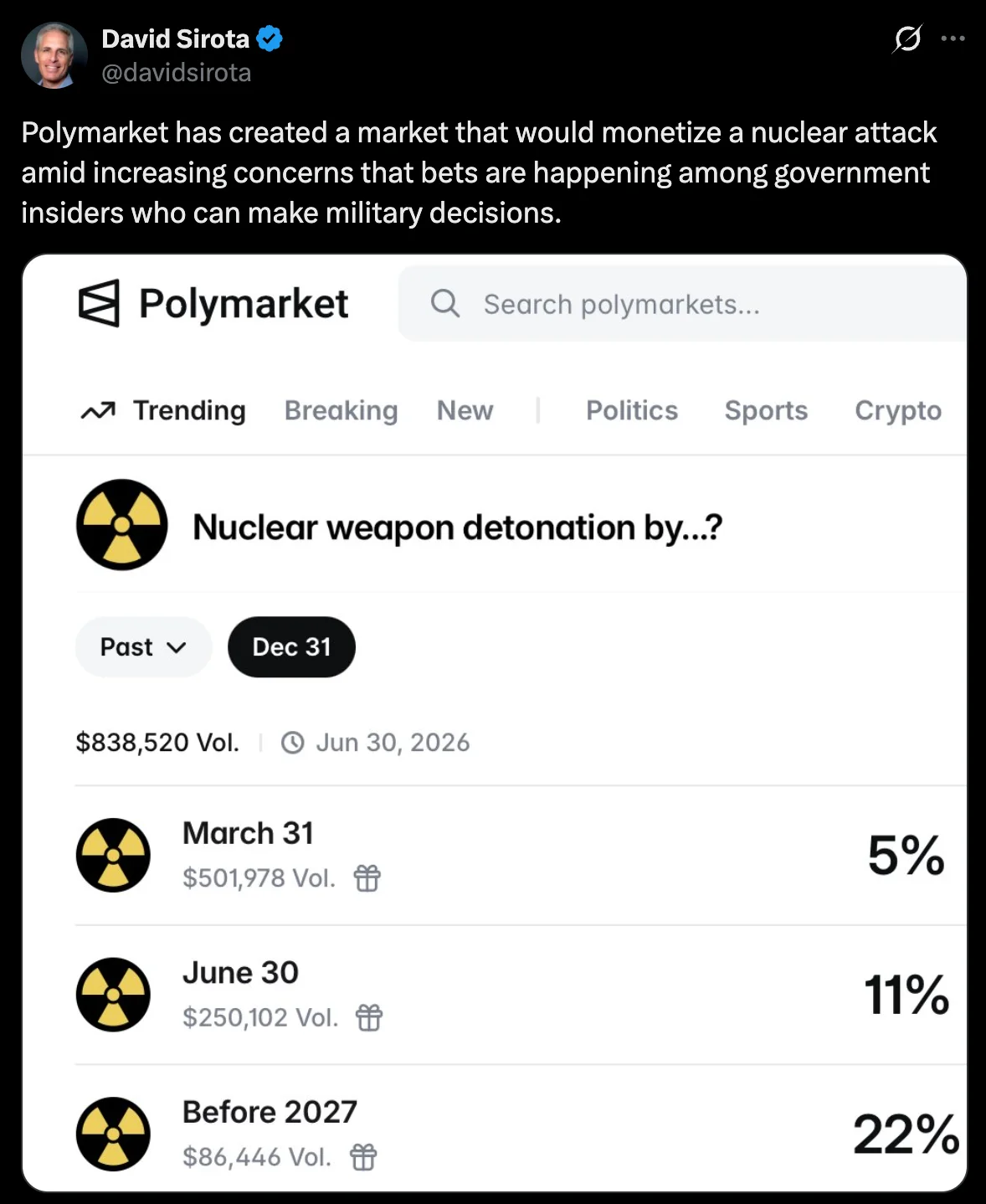Open the gift rewards icon beside March 31 volume
This screenshot has height=1204, width=986.
(367, 878)
